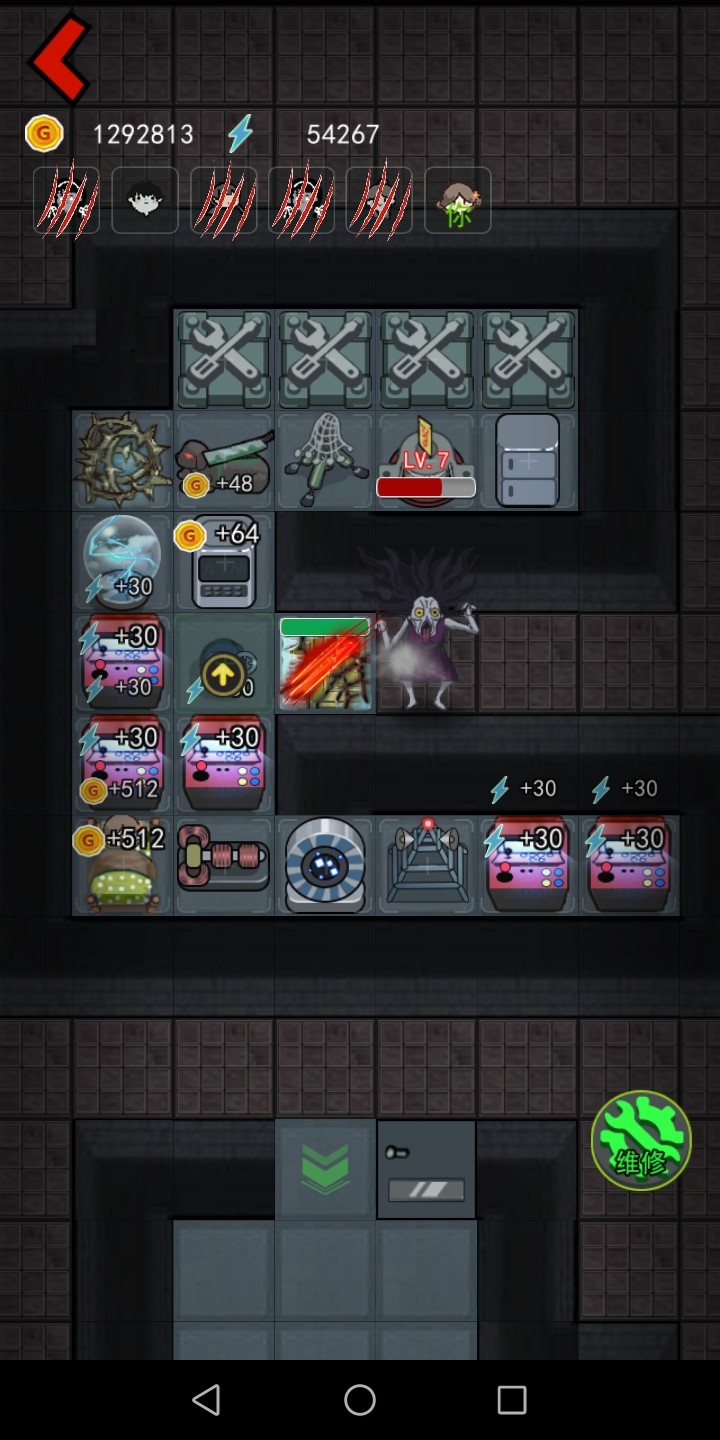Tap the green down-chevron tile
Viewport: 720px width, 1440px height.
tap(325, 1169)
